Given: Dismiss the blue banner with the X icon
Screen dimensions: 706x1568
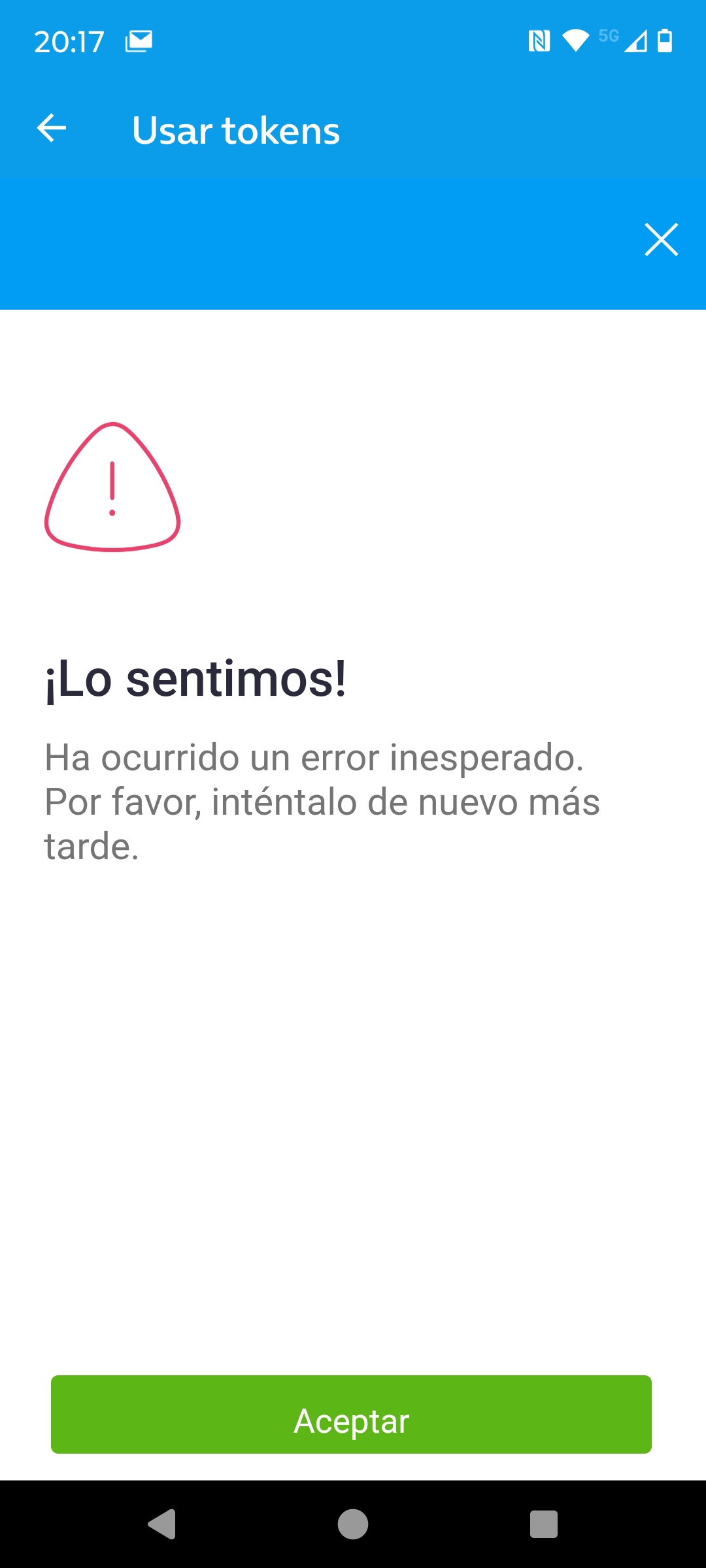Looking at the screenshot, I should coord(662,240).
